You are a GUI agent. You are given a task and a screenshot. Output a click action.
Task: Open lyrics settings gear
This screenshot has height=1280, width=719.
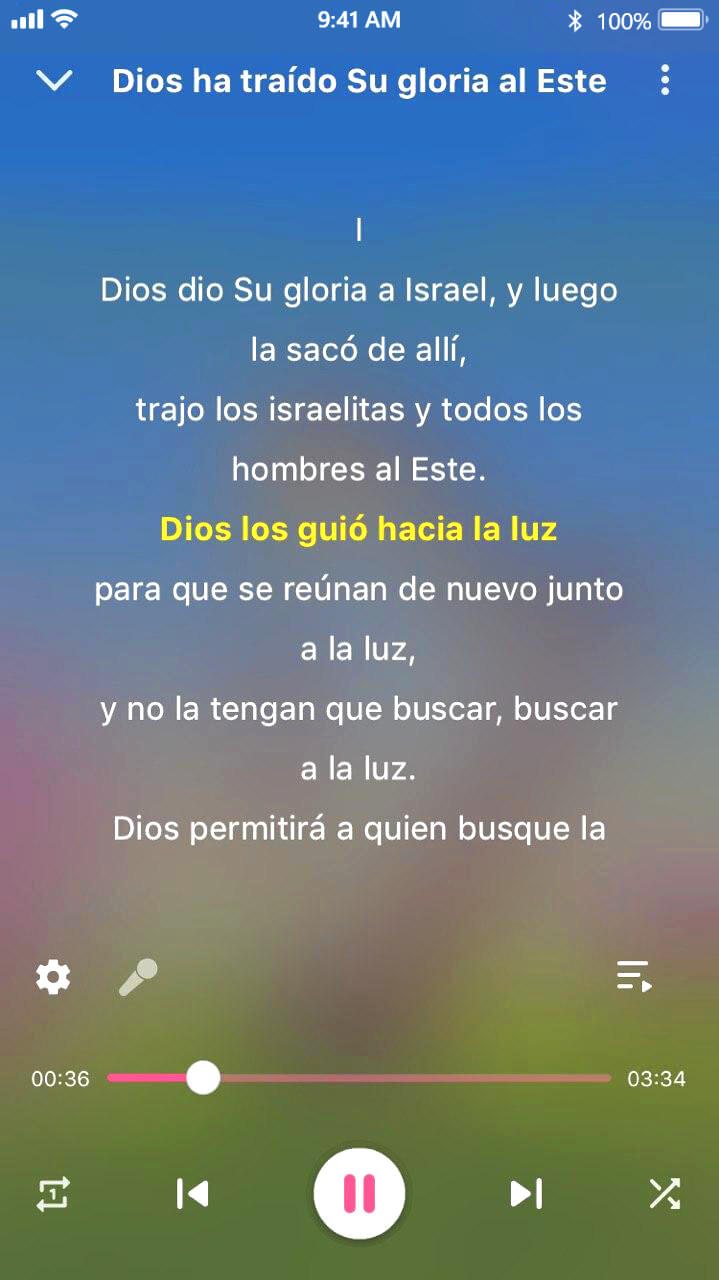(53, 976)
